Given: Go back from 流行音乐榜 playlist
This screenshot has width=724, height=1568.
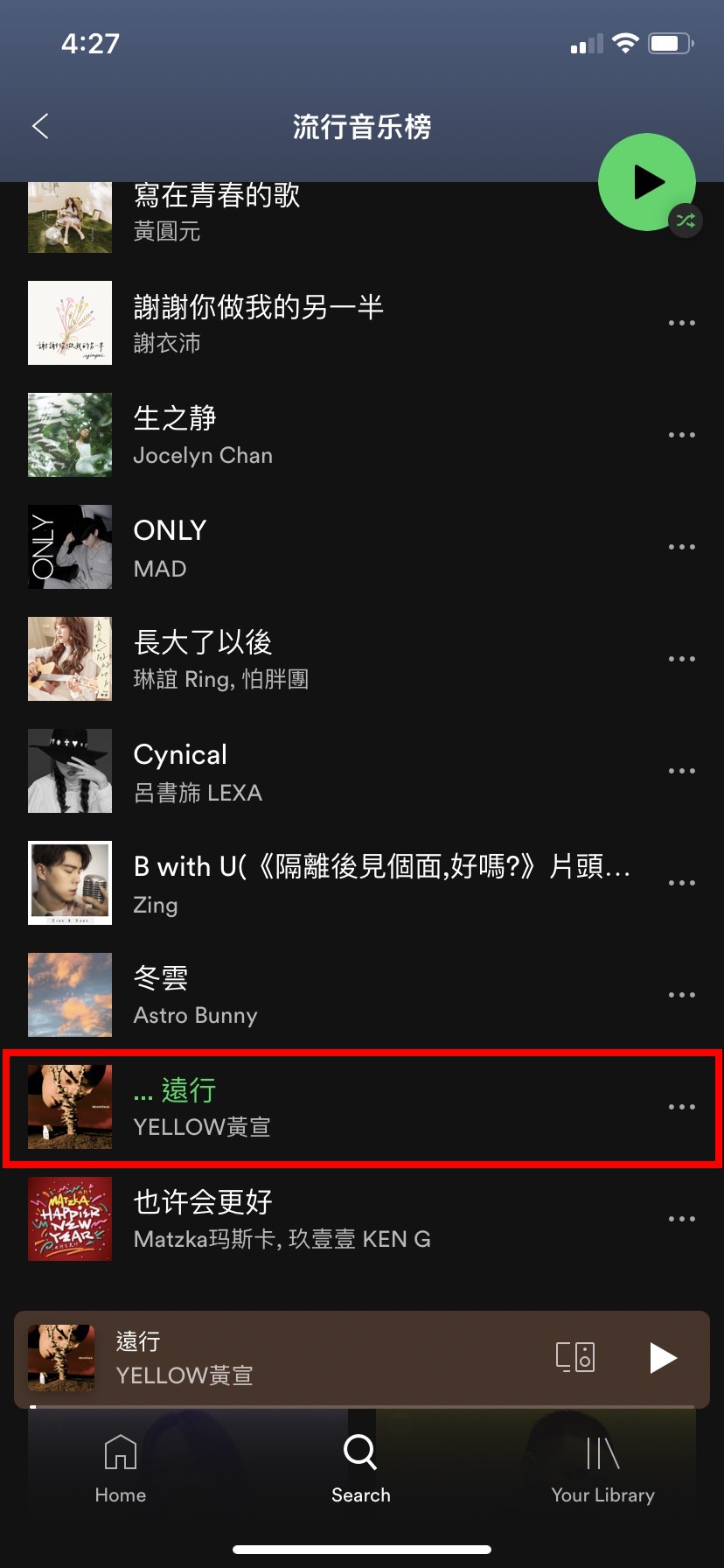Looking at the screenshot, I should 40,126.
